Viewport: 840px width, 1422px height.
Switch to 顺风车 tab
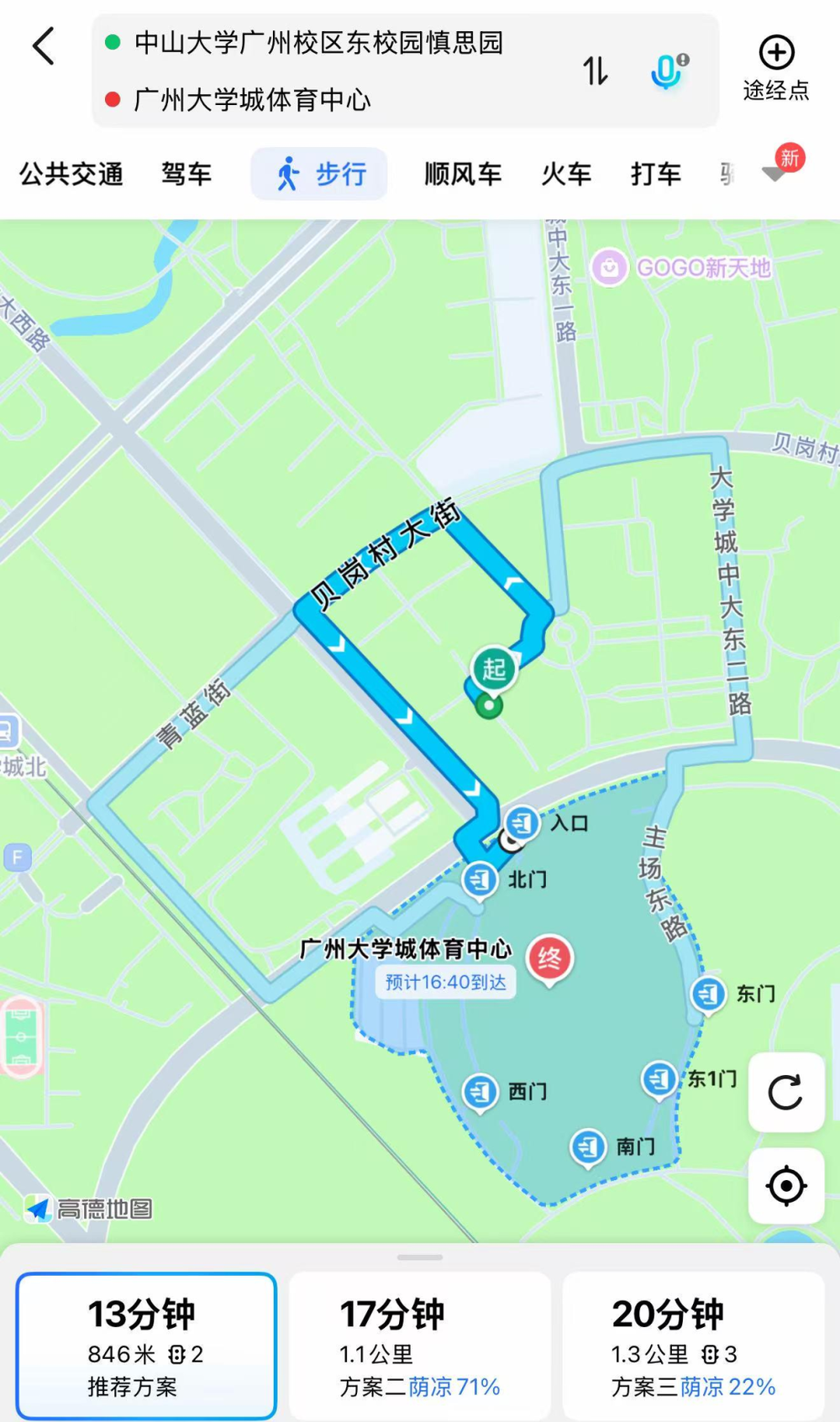click(463, 174)
